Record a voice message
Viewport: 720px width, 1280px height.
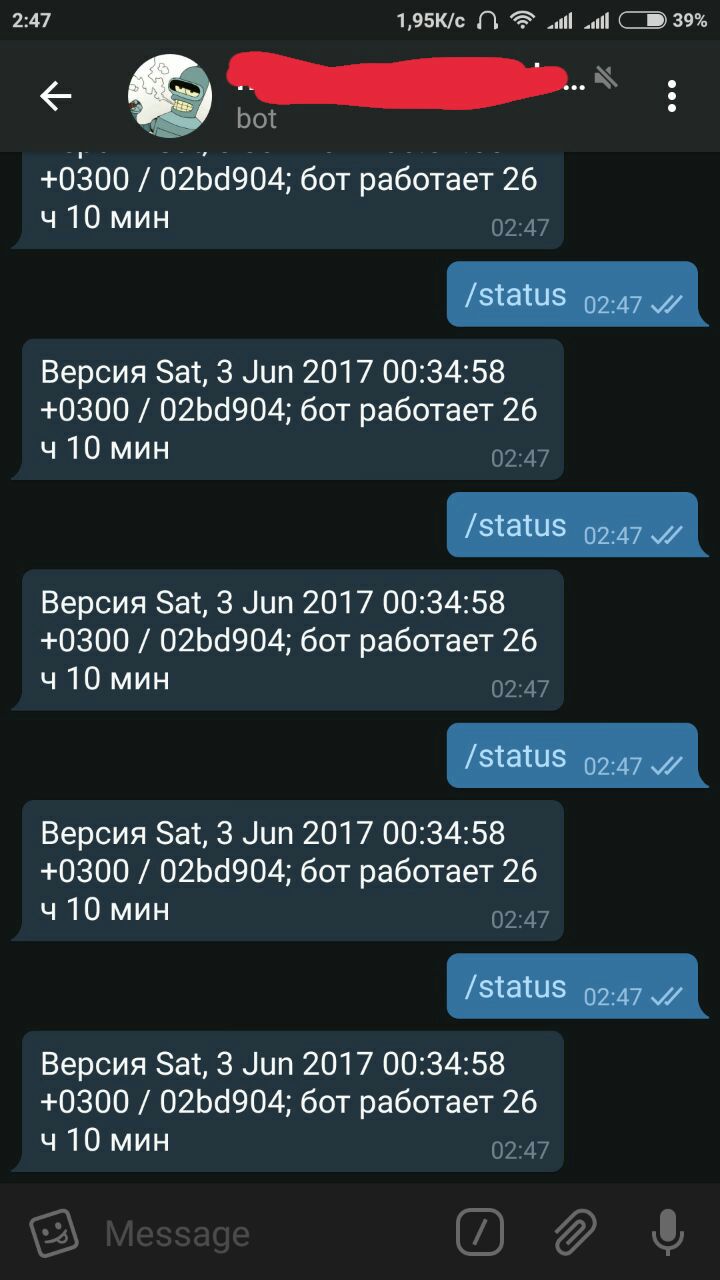coord(667,1231)
